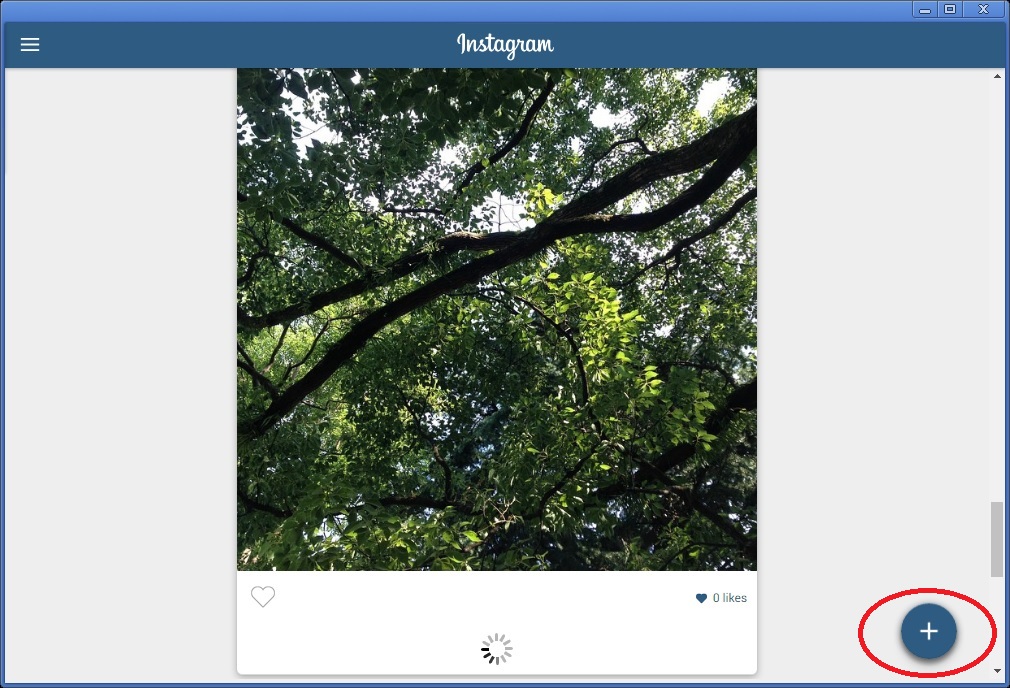Tap the floating plus button
Image resolution: width=1010 pixels, height=688 pixels.
(928, 631)
